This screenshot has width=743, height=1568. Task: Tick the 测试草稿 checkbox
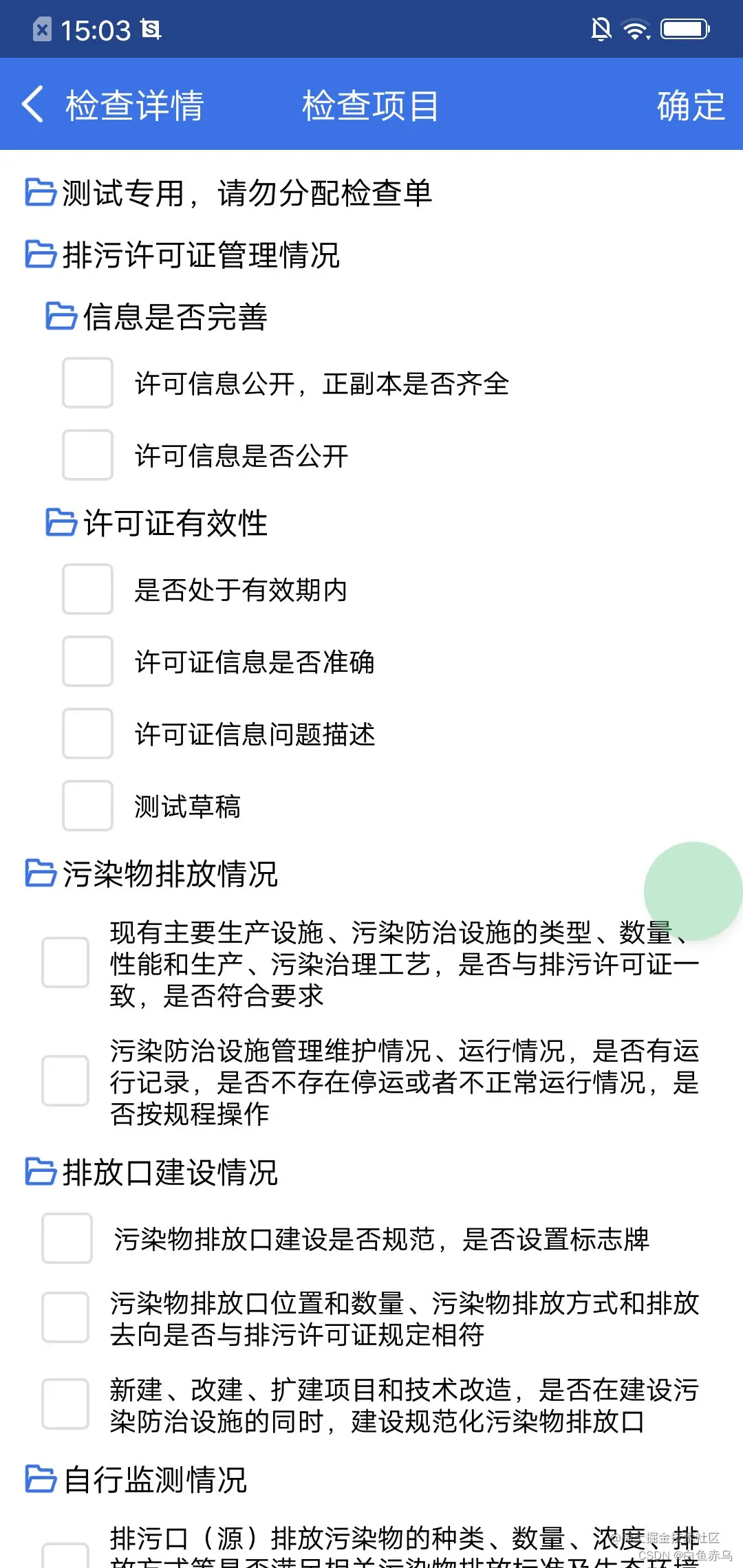coord(87,806)
